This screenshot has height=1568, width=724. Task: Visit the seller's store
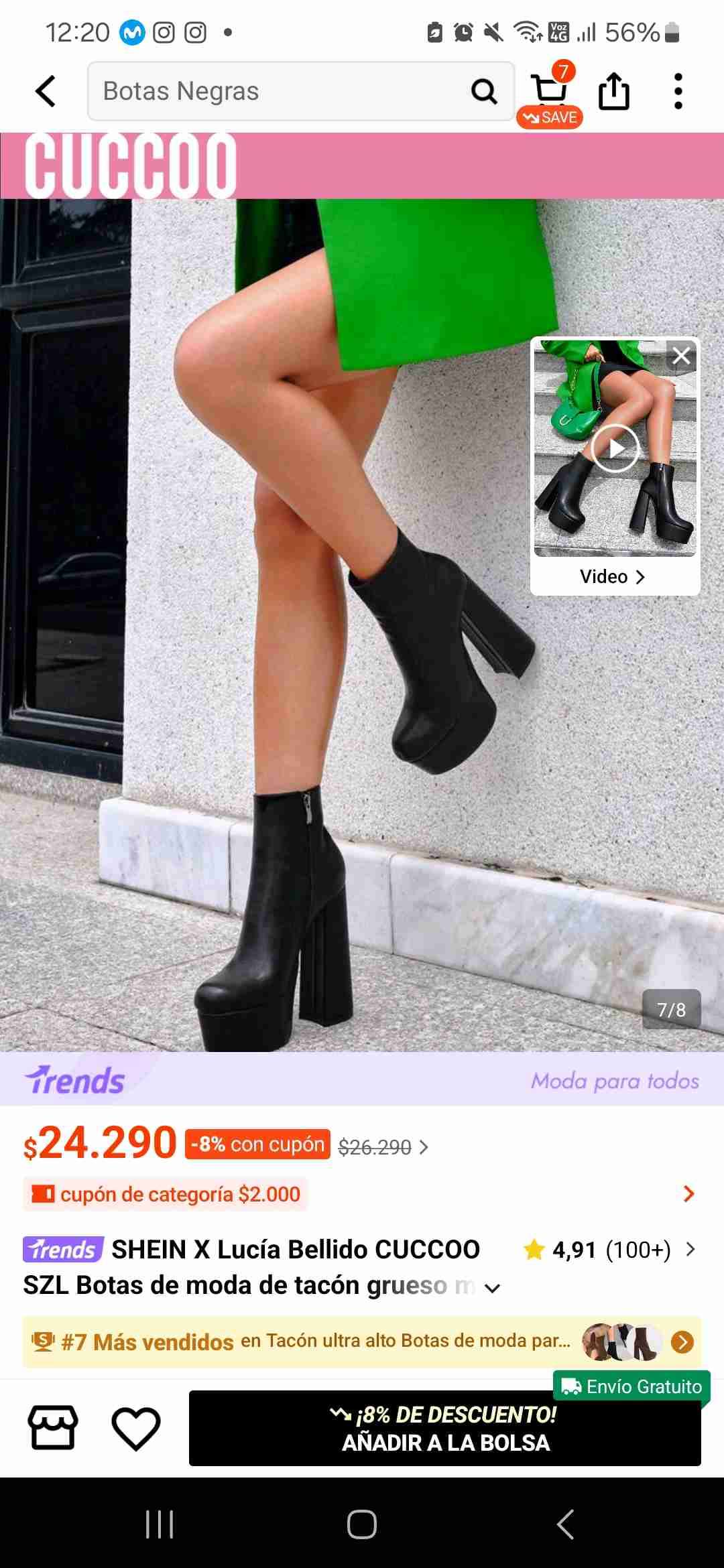(x=52, y=1427)
